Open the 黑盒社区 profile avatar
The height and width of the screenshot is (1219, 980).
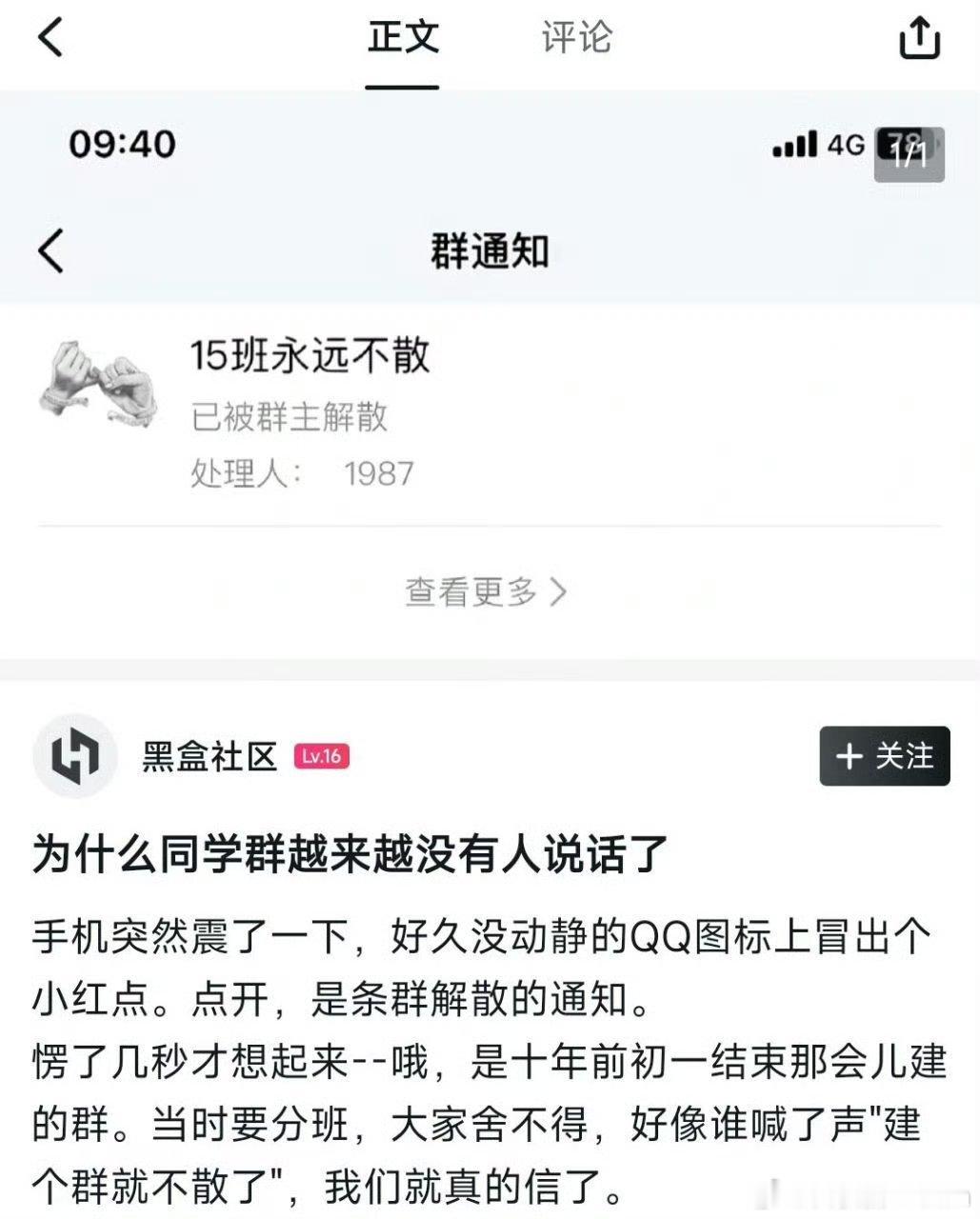click(x=76, y=757)
